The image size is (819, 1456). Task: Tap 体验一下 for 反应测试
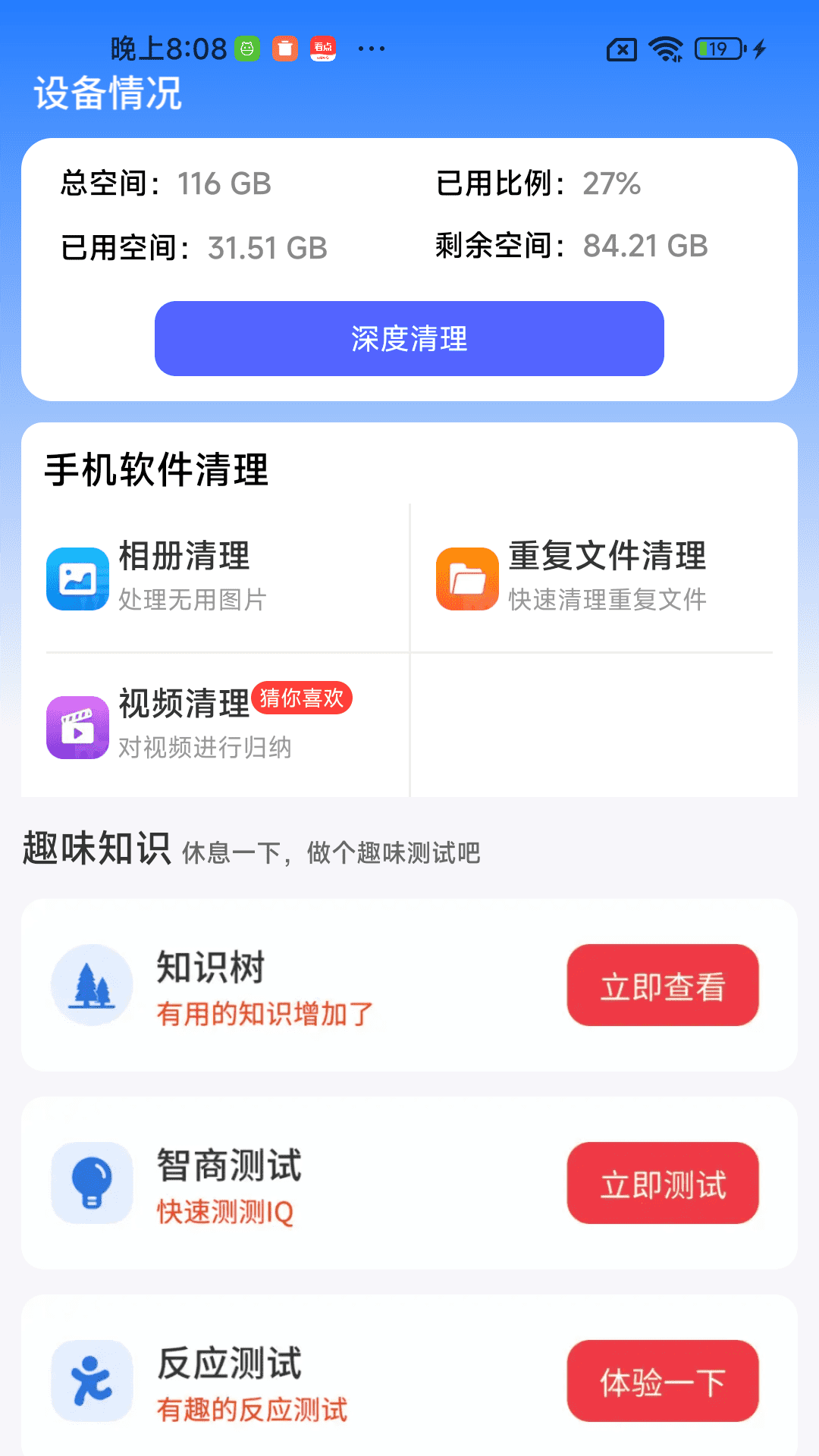pos(663,1381)
